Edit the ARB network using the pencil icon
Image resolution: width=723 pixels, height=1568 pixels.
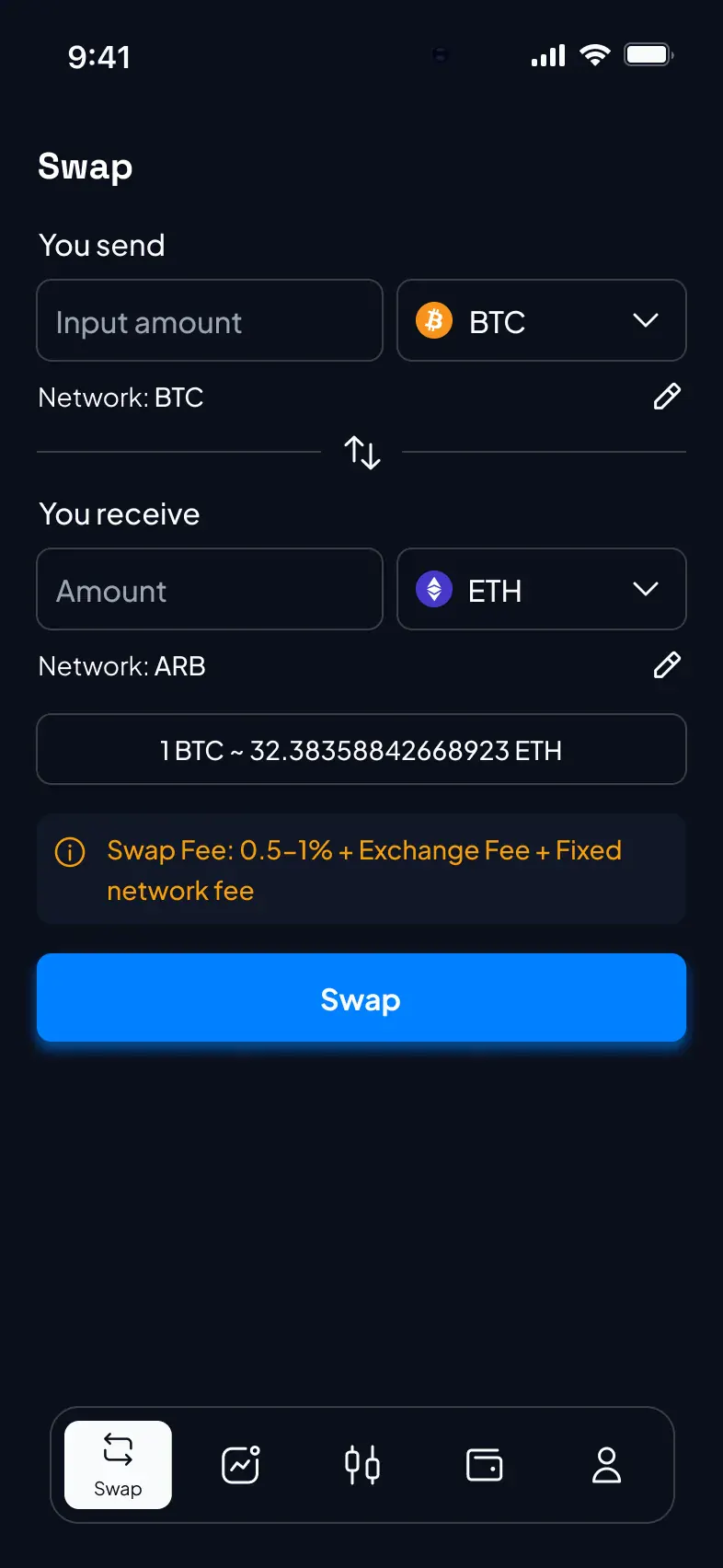[666, 664]
